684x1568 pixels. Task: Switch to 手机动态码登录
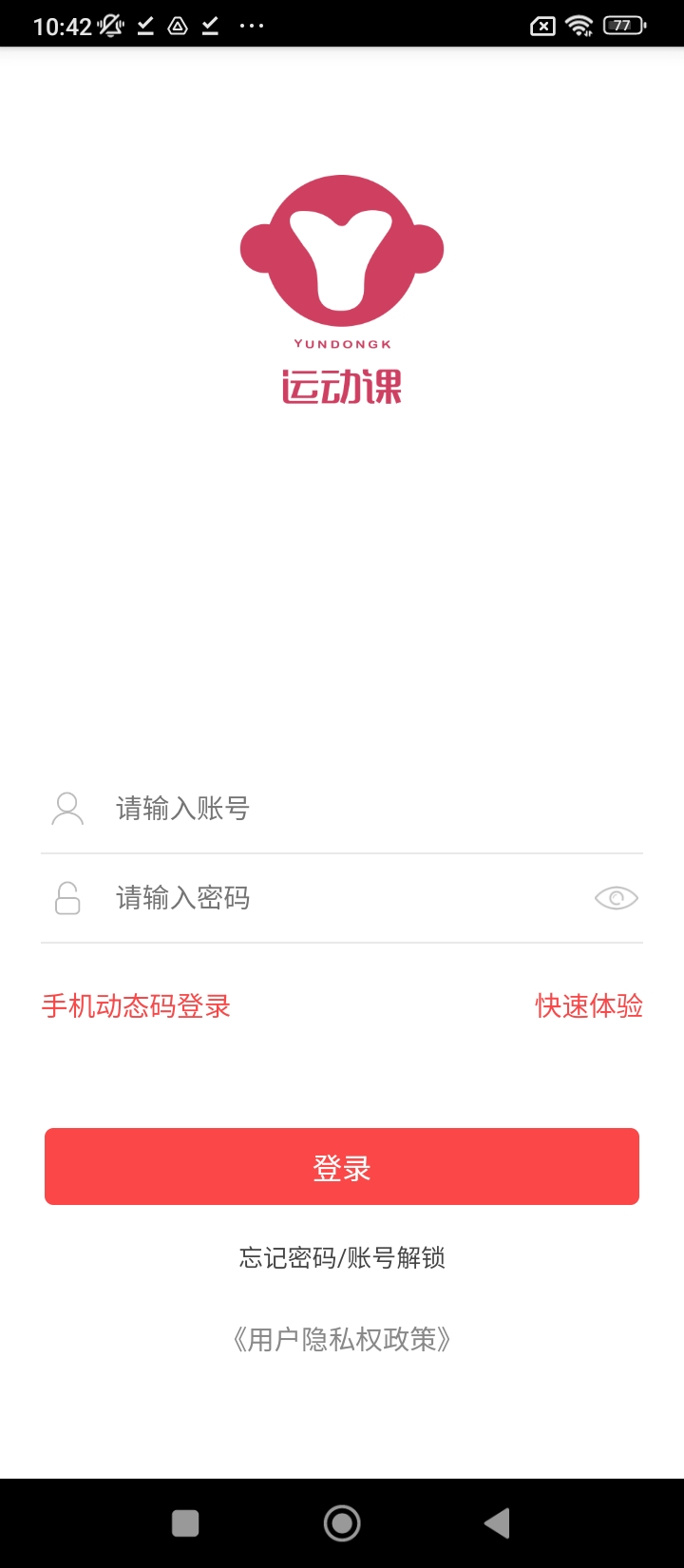(136, 1006)
